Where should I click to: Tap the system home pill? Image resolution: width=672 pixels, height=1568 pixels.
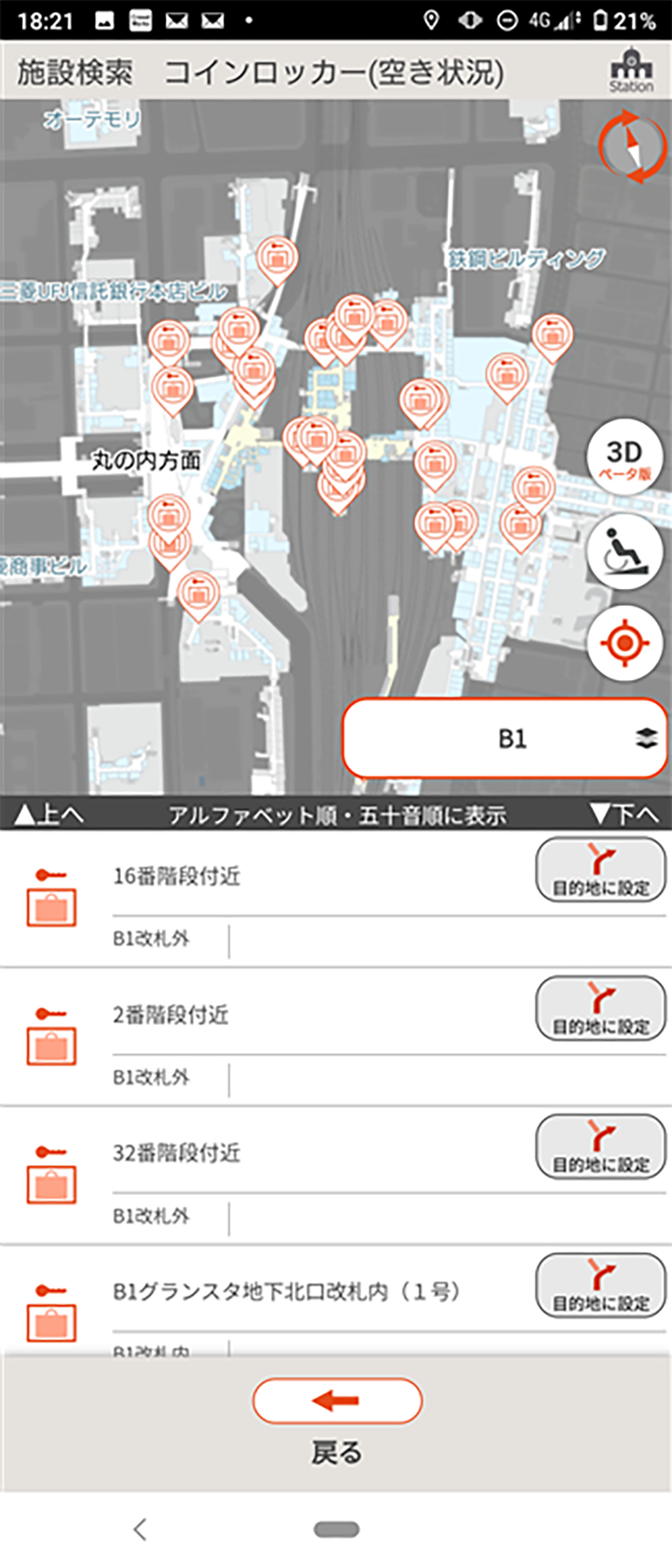tap(336, 1529)
